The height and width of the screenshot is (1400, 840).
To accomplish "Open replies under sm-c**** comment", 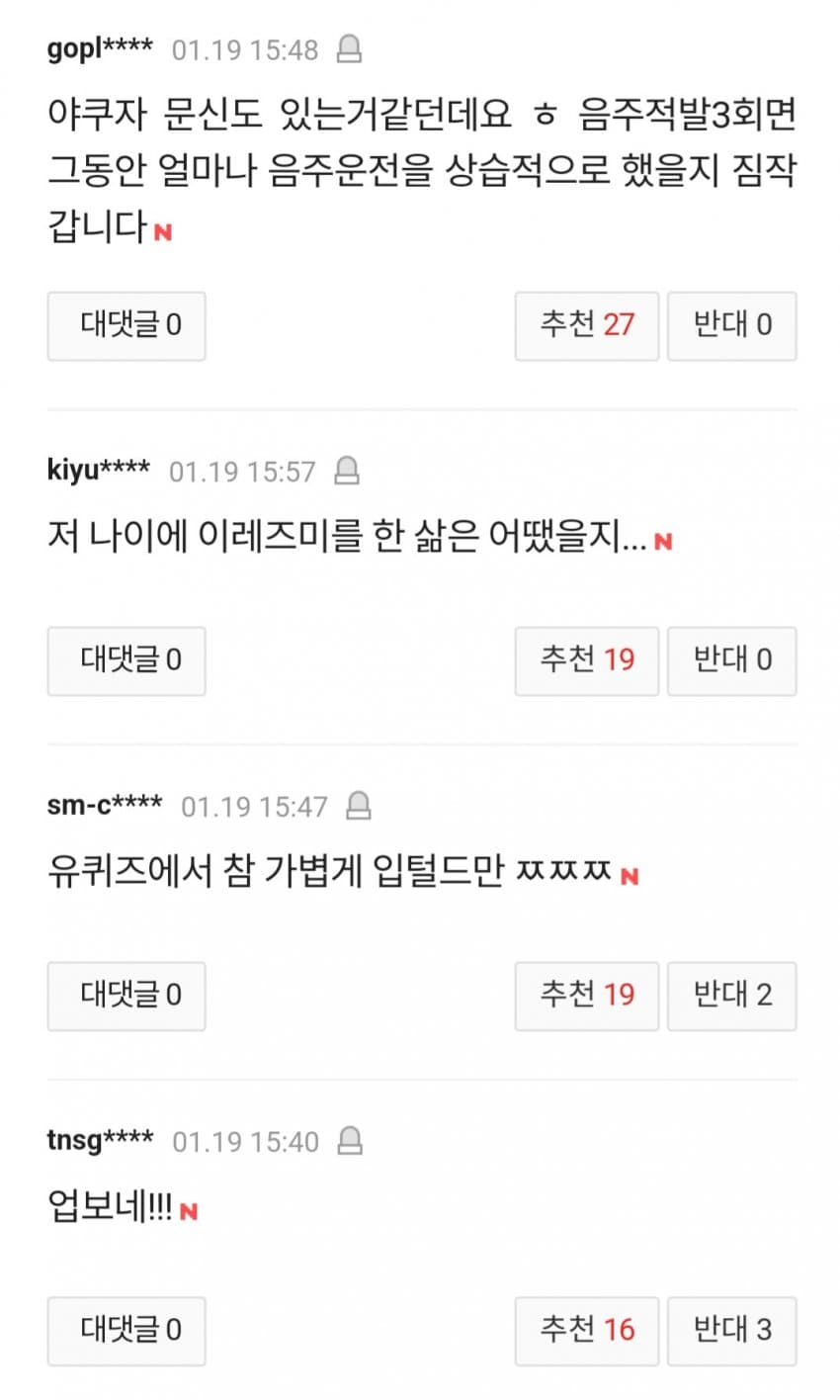I will click(126, 996).
